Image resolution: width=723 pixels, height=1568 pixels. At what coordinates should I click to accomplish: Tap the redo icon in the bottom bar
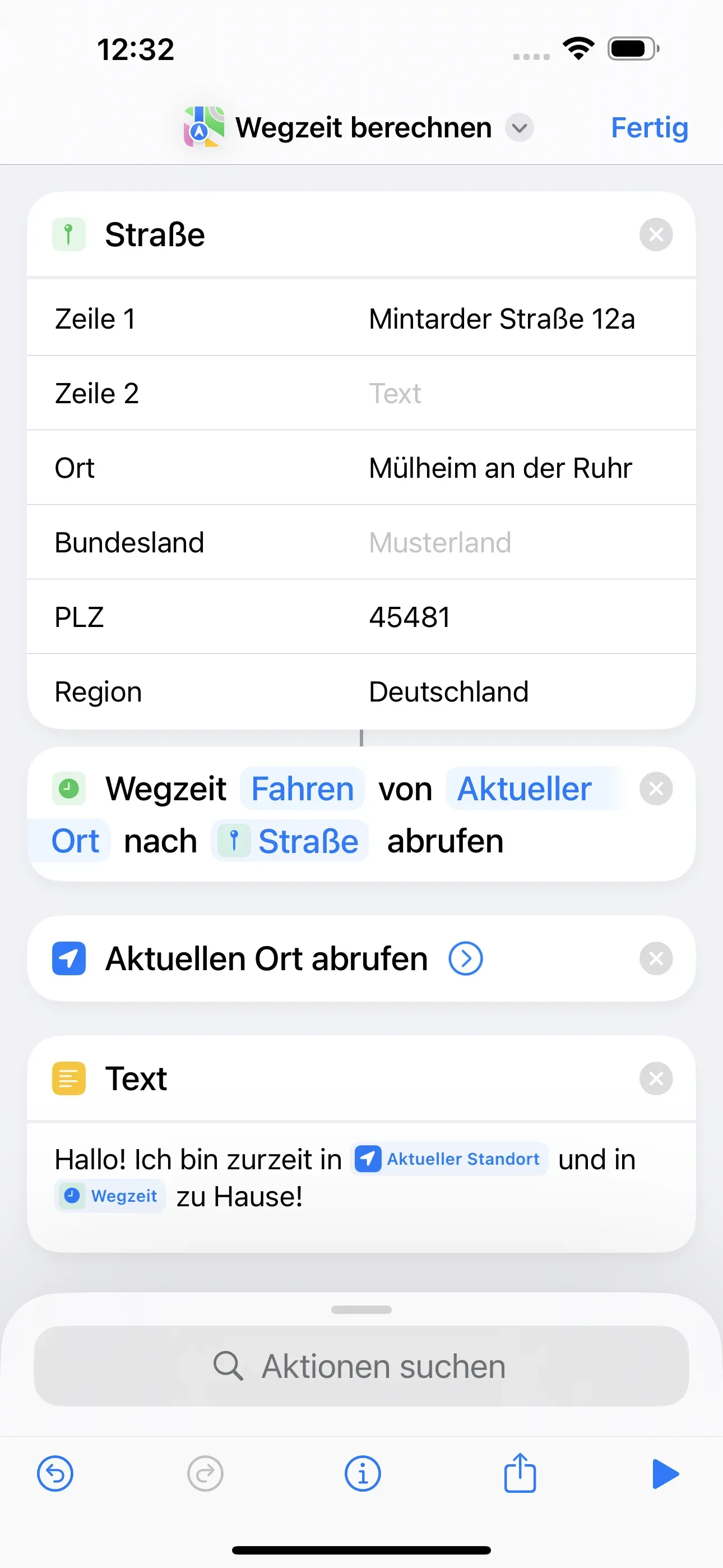(x=204, y=1474)
